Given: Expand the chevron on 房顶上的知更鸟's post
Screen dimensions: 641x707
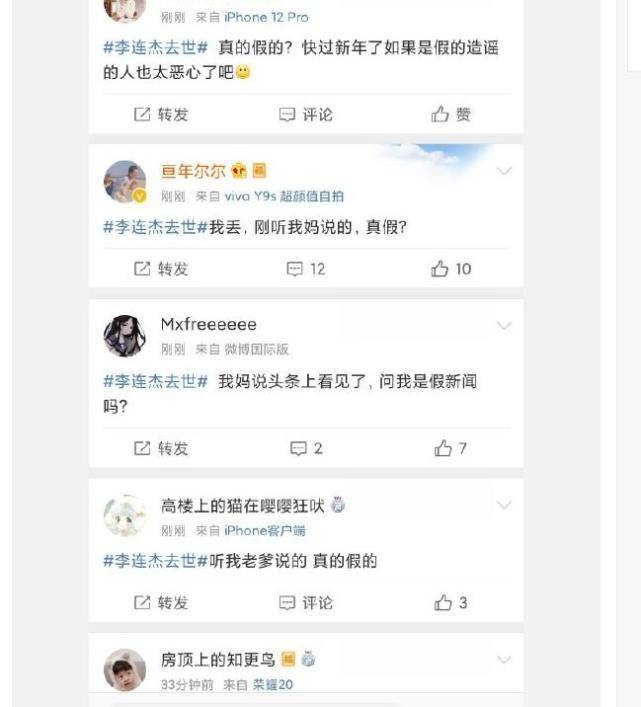Looking at the screenshot, I should click(x=504, y=660).
